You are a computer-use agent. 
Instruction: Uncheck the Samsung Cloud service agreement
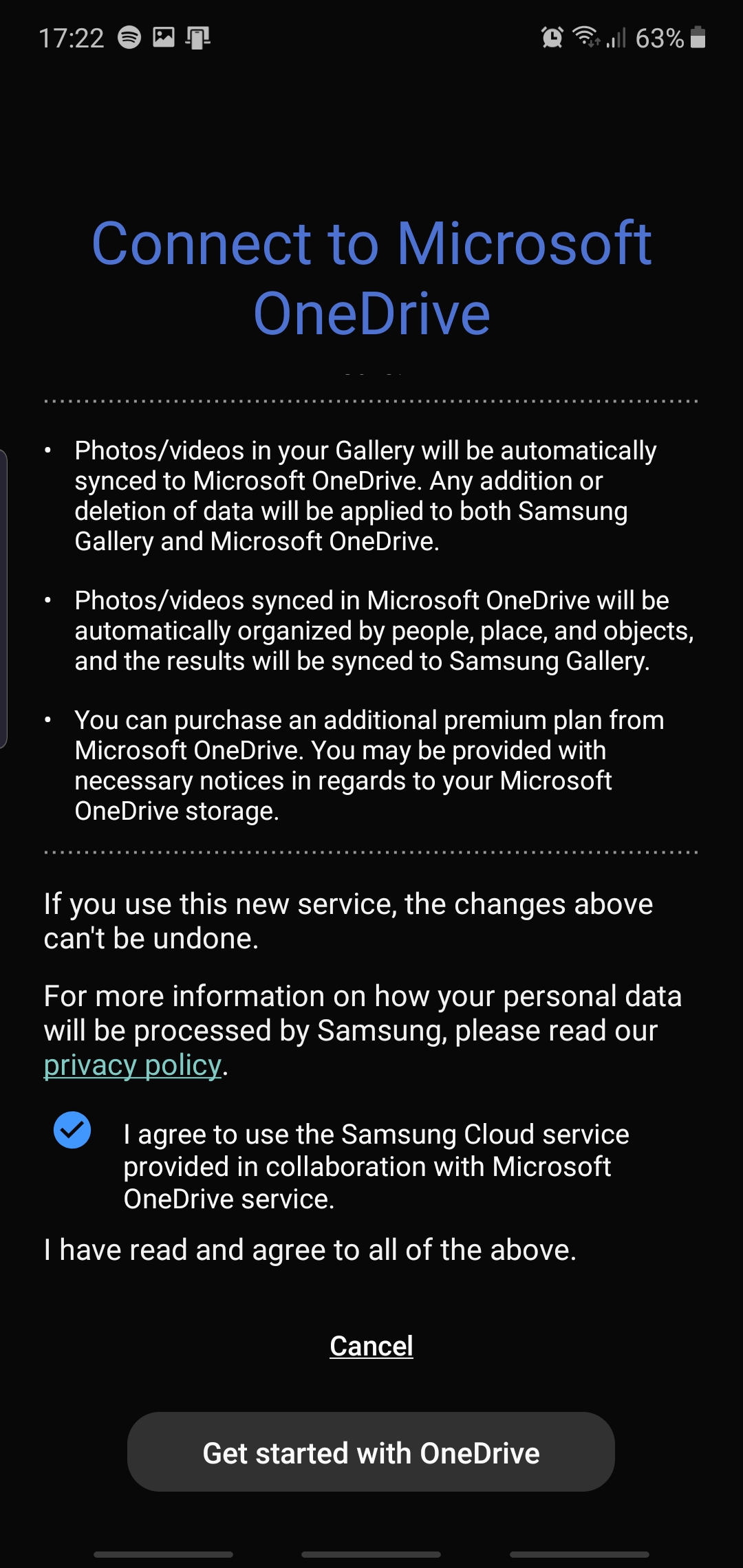[72, 1130]
